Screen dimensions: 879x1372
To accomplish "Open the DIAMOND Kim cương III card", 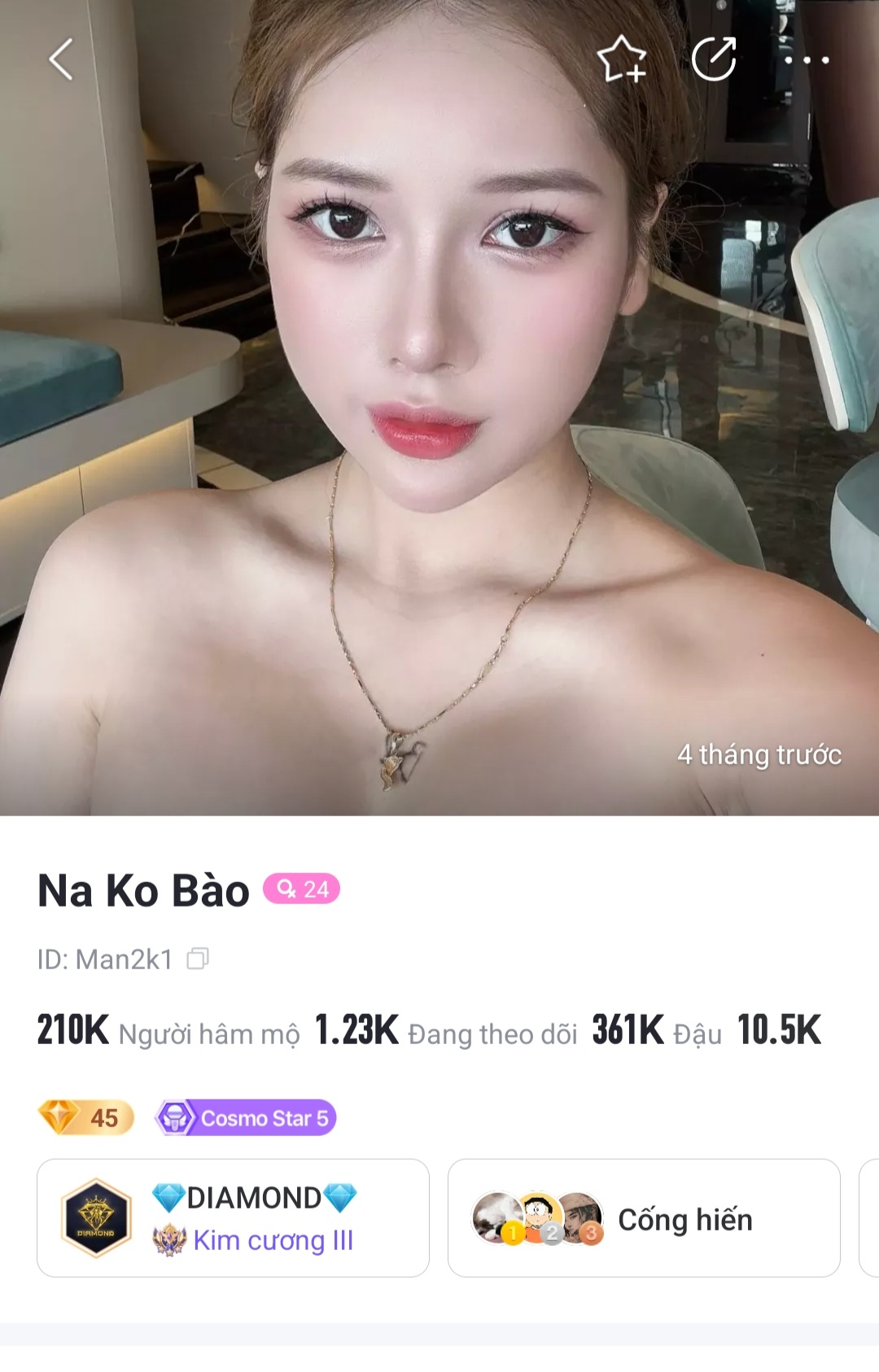I will (233, 1217).
